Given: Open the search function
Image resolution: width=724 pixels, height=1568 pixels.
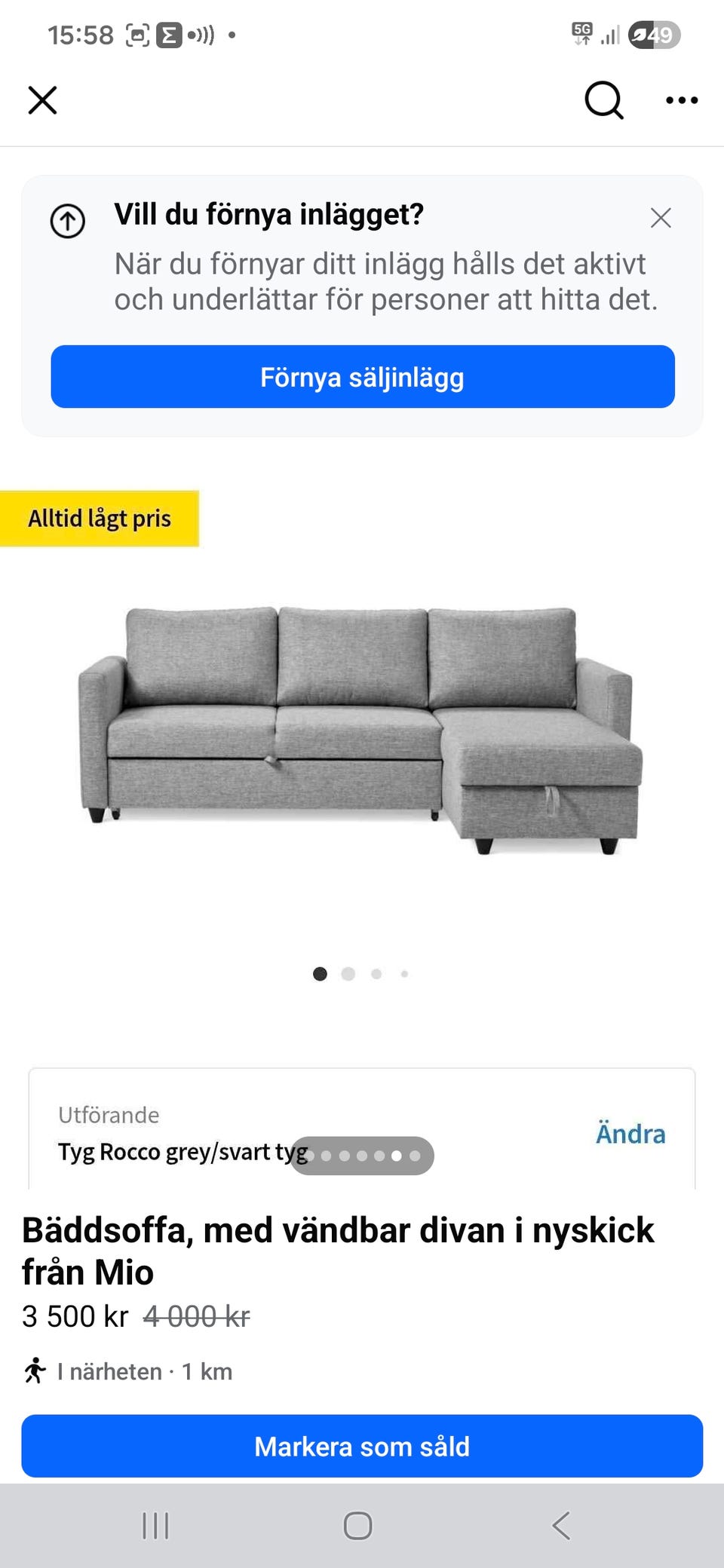Looking at the screenshot, I should (602, 100).
